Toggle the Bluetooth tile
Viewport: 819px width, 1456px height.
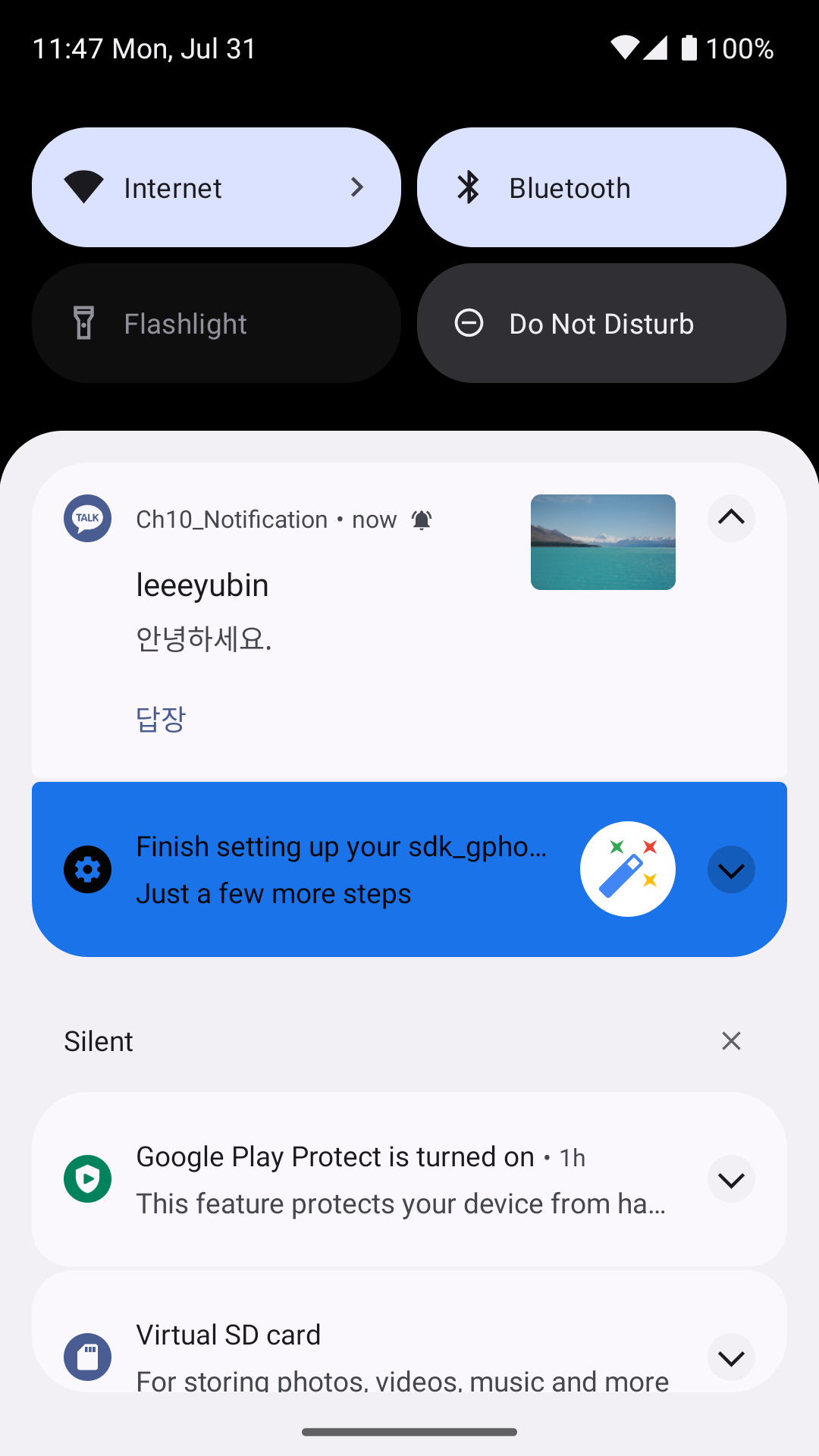(601, 187)
